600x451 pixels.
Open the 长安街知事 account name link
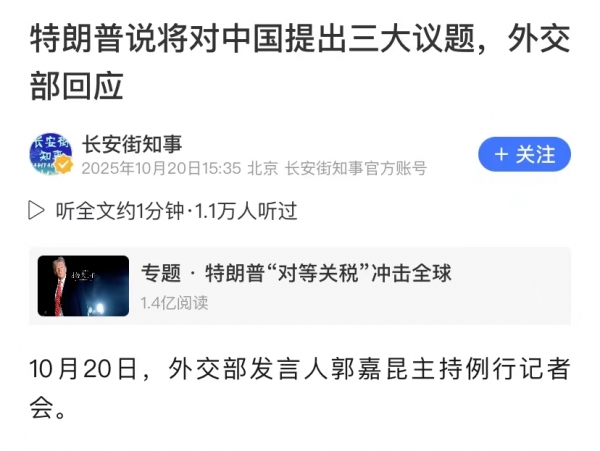[131, 145]
